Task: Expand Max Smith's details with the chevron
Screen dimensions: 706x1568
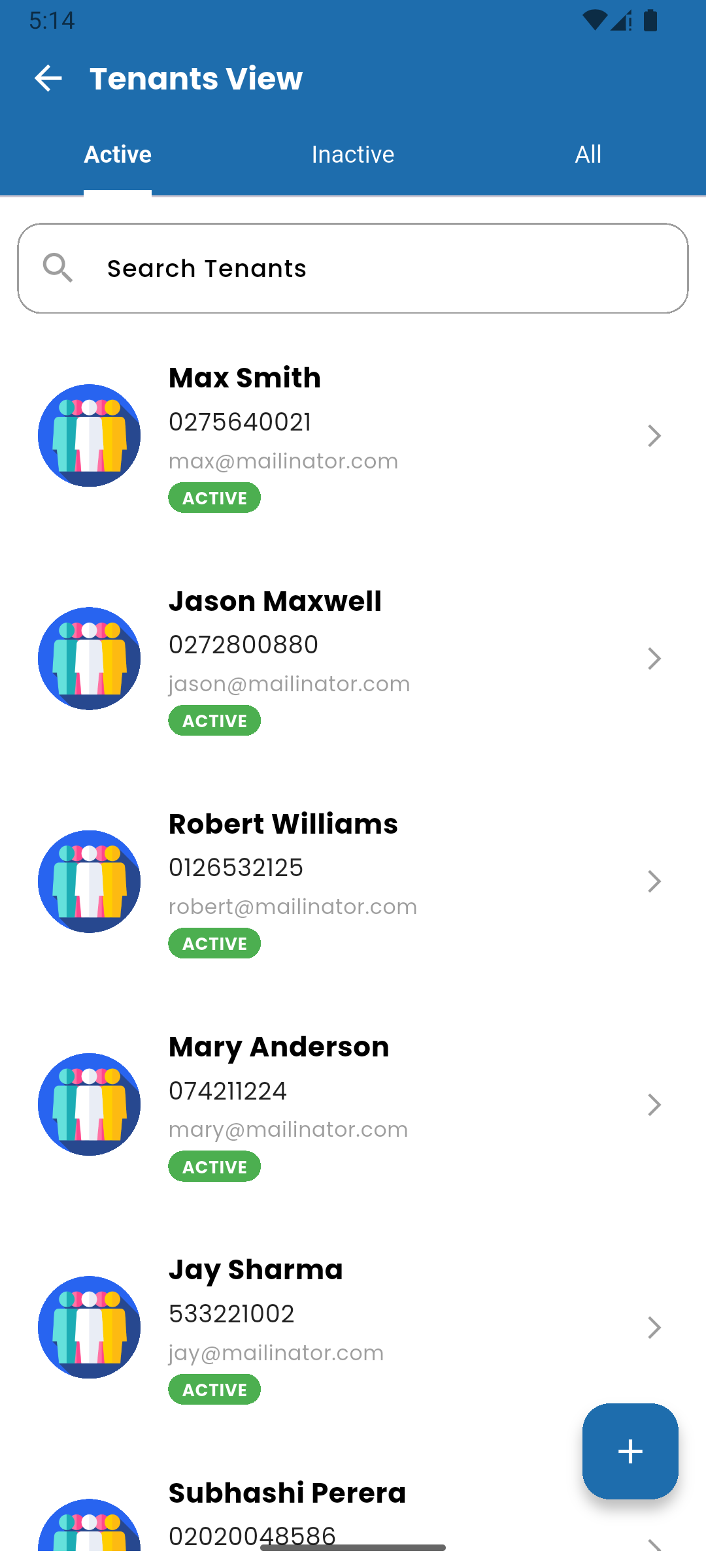Action: point(654,435)
